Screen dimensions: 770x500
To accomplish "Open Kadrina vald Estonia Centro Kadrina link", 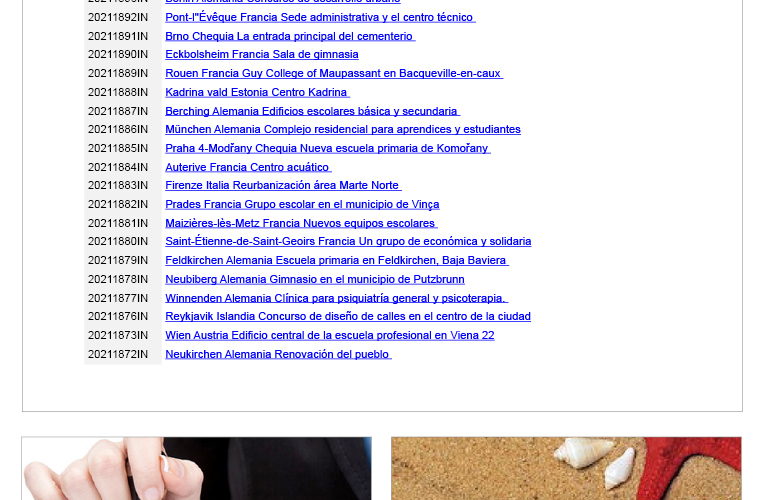I will tap(257, 92).
